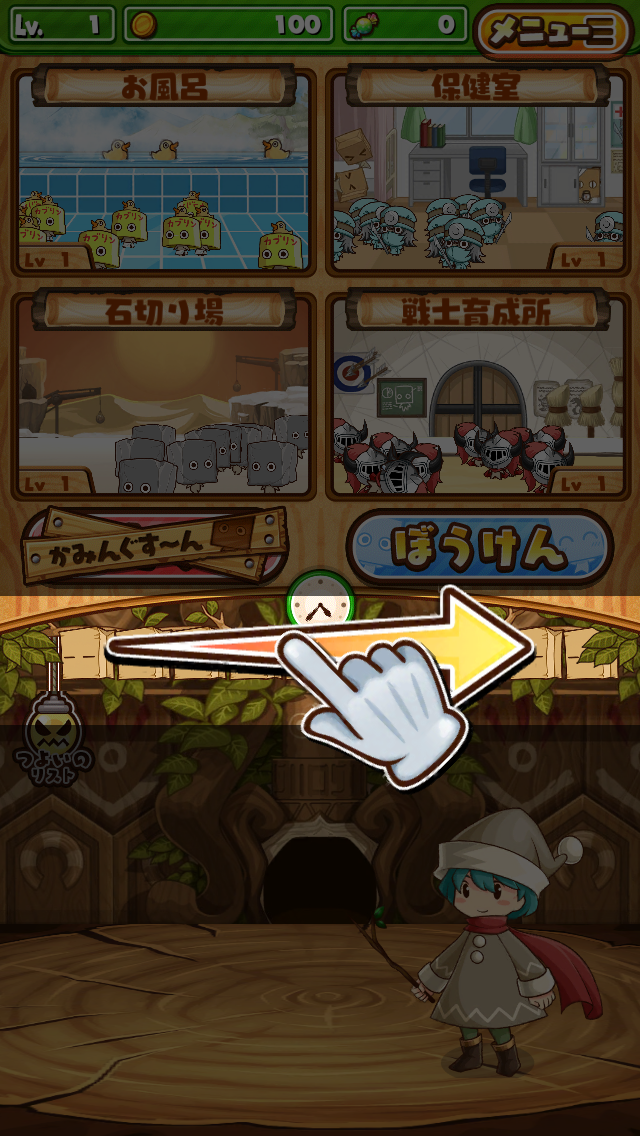Open the 戦士育成所 room card
The width and height of the screenshot is (640, 1136).
tap(476, 395)
